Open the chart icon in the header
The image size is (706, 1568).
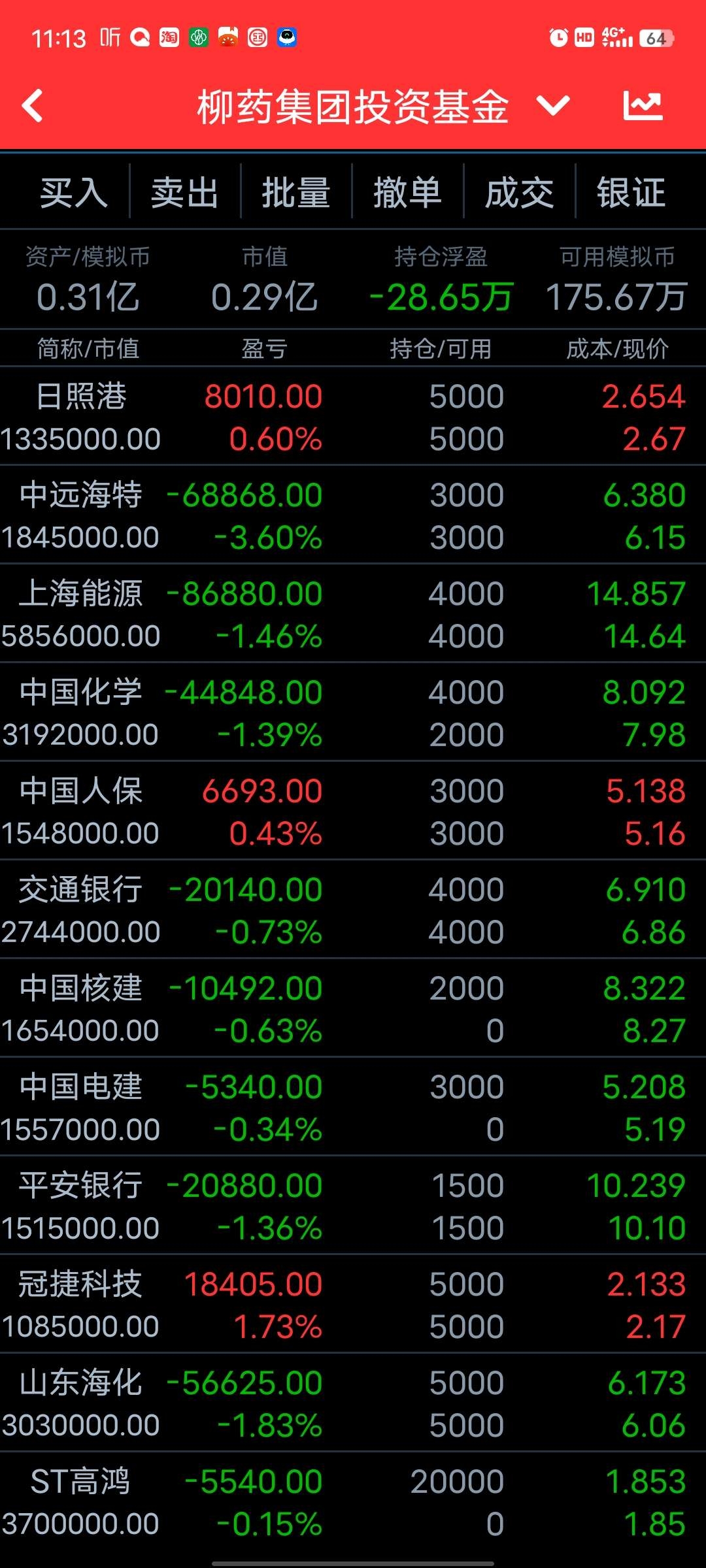tap(643, 106)
